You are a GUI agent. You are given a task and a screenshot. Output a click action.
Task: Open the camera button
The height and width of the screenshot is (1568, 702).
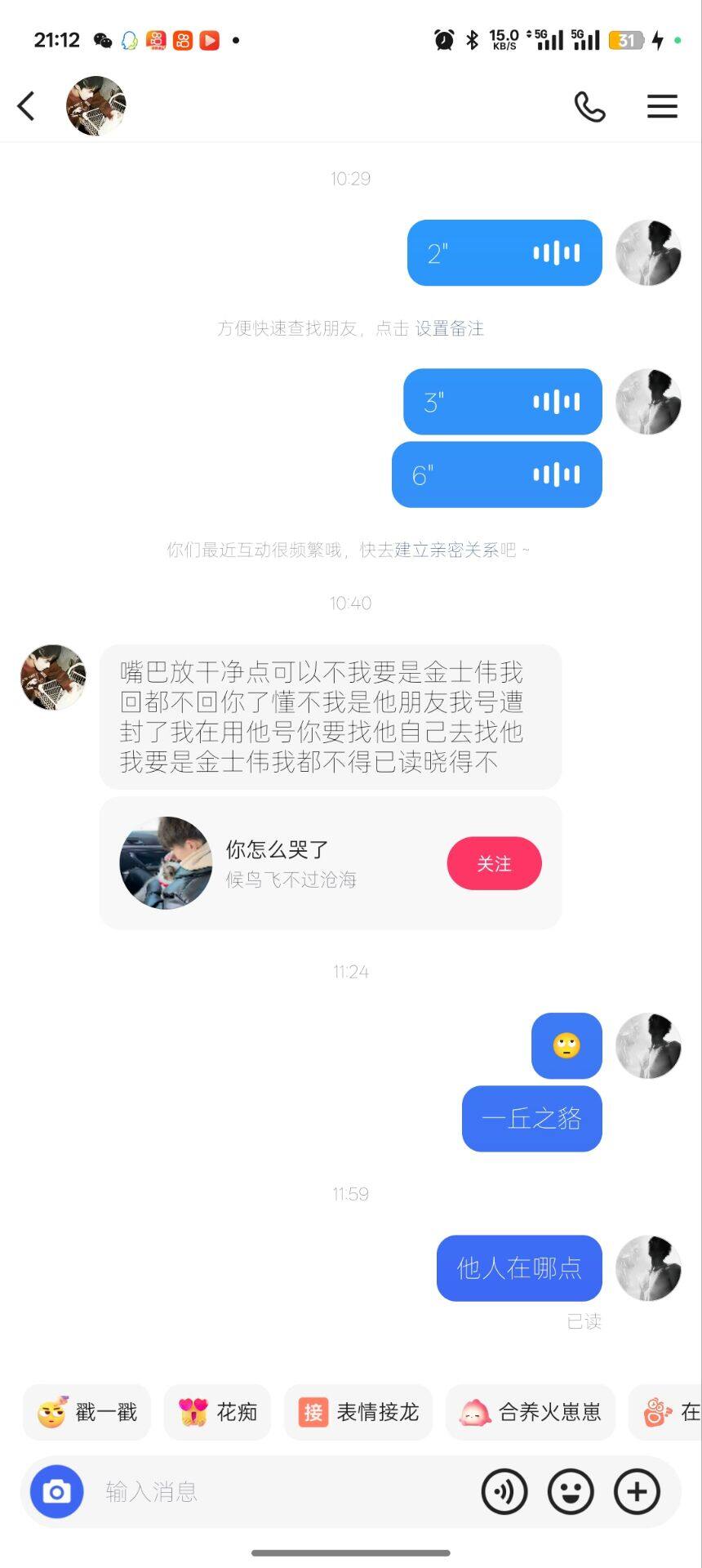pyautogui.click(x=56, y=1492)
